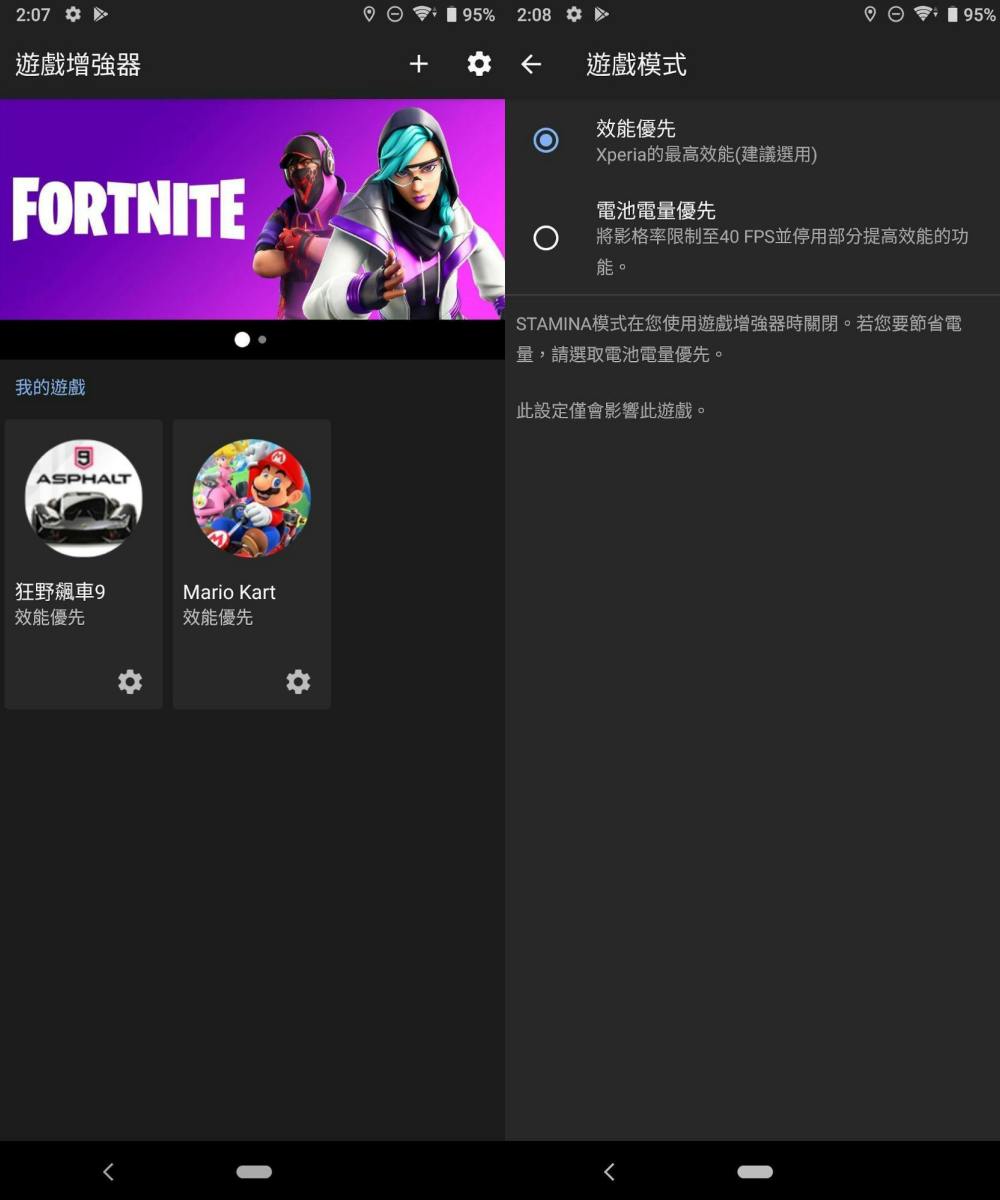Tap the banner page indicator dots
The height and width of the screenshot is (1200, 1000).
pos(251,340)
